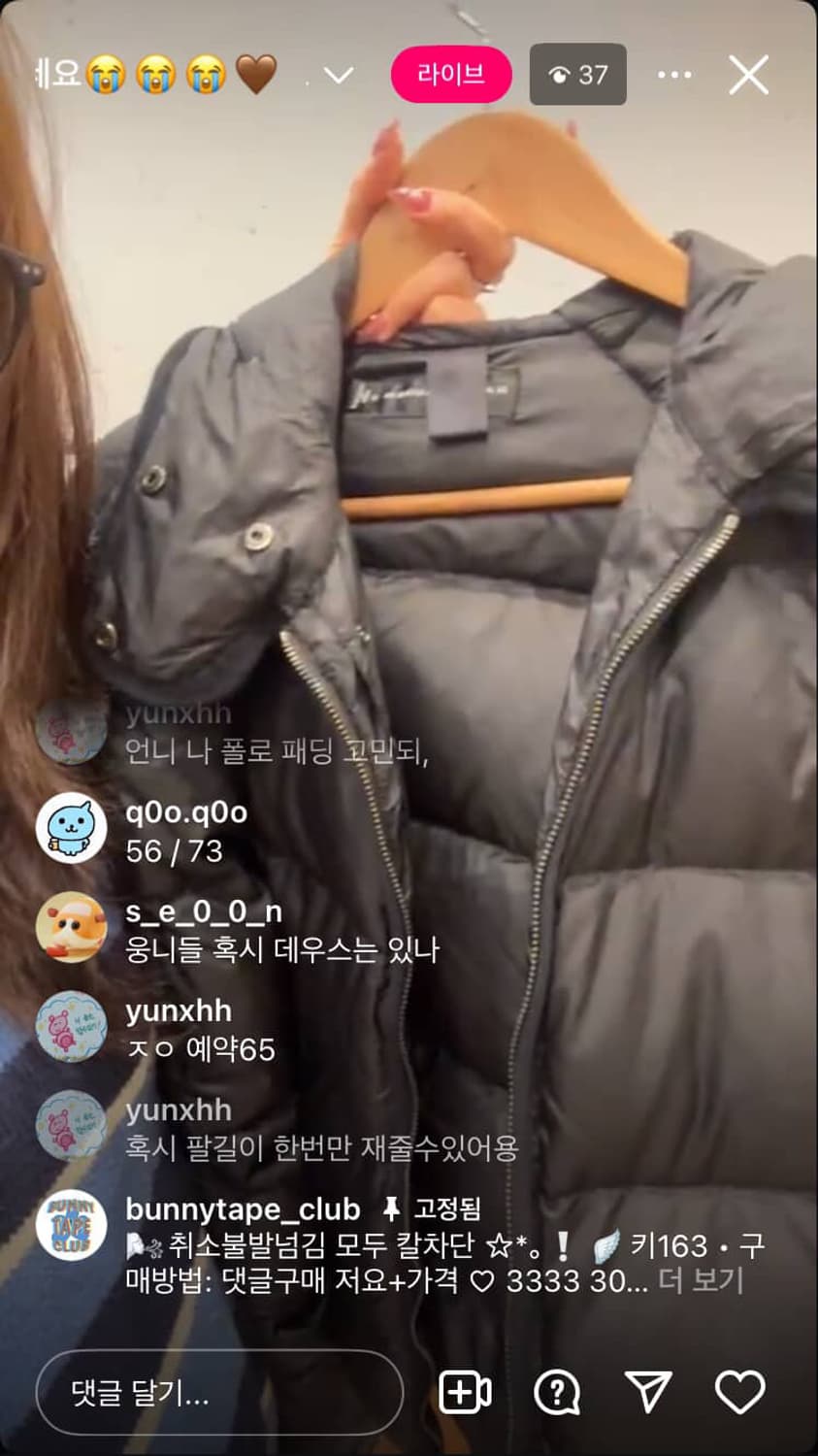Screen dimensions: 818x1456
Task: Tap yunxhh's pink bunny avatar
Action: tap(71, 1027)
